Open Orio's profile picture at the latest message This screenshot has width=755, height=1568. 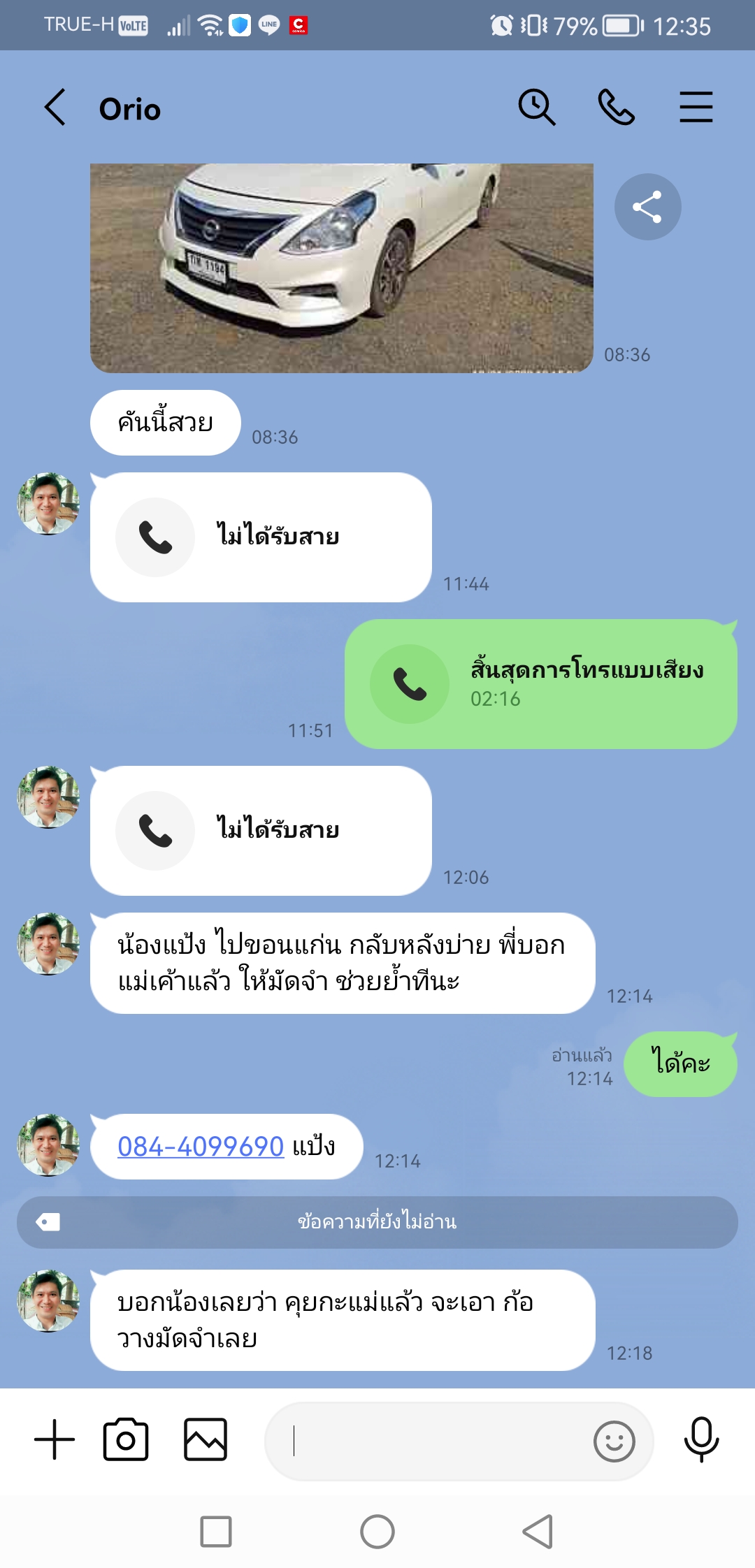(x=48, y=1301)
